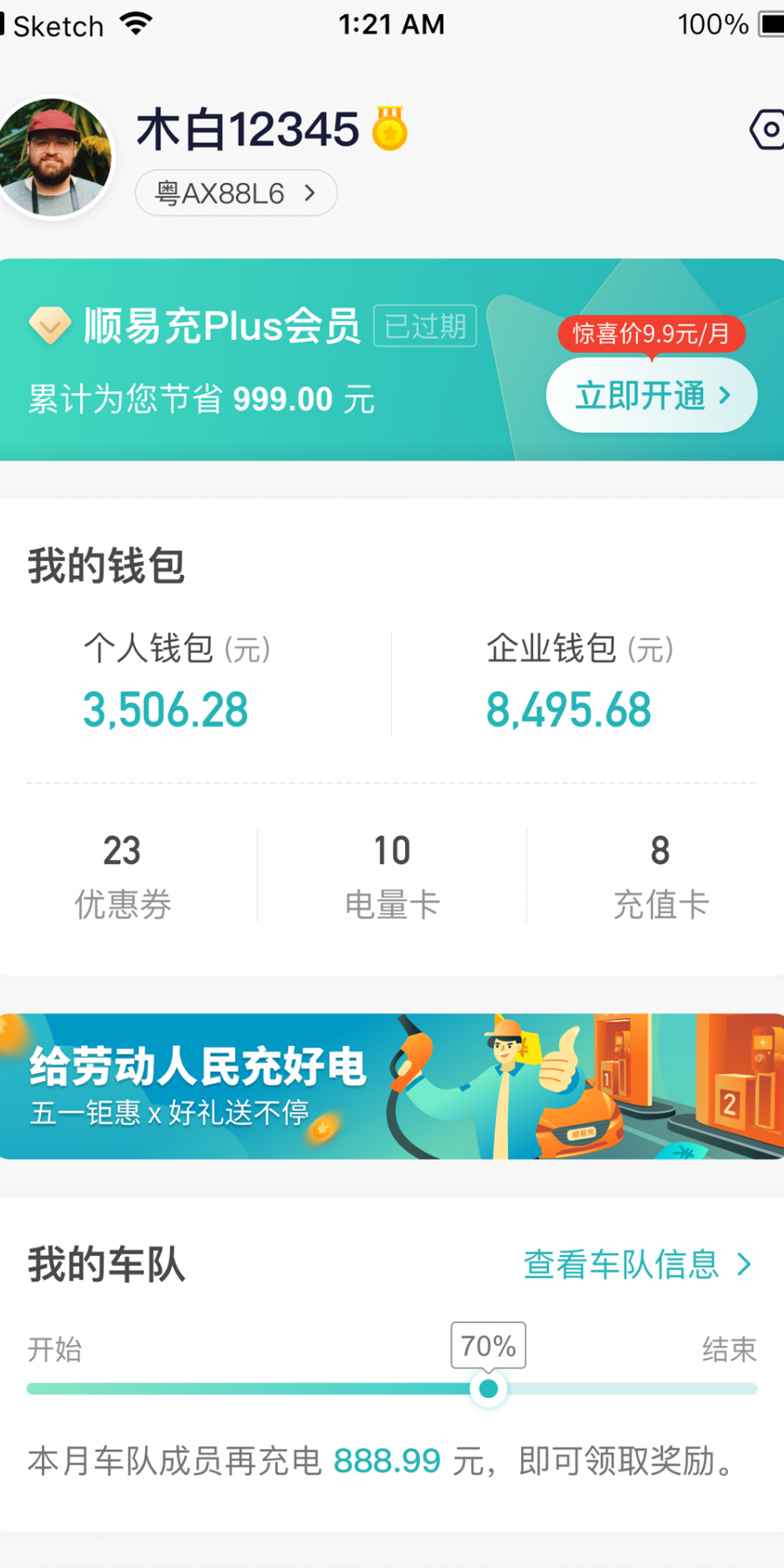The image size is (784, 1568).
Task: Click the diamond icon on the Plus membership banner
Action: pos(51,326)
